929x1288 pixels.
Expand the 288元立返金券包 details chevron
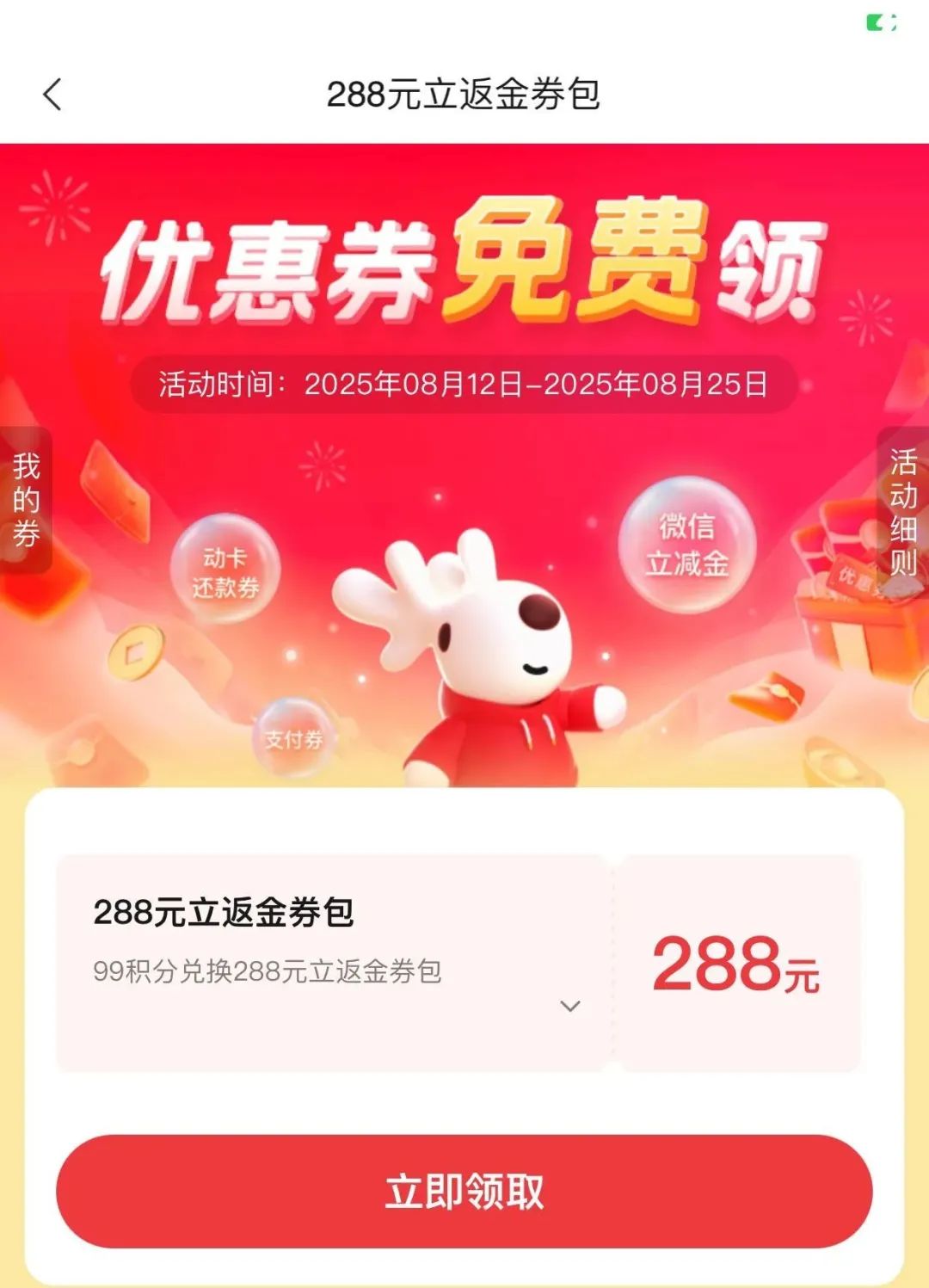tap(569, 1006)
